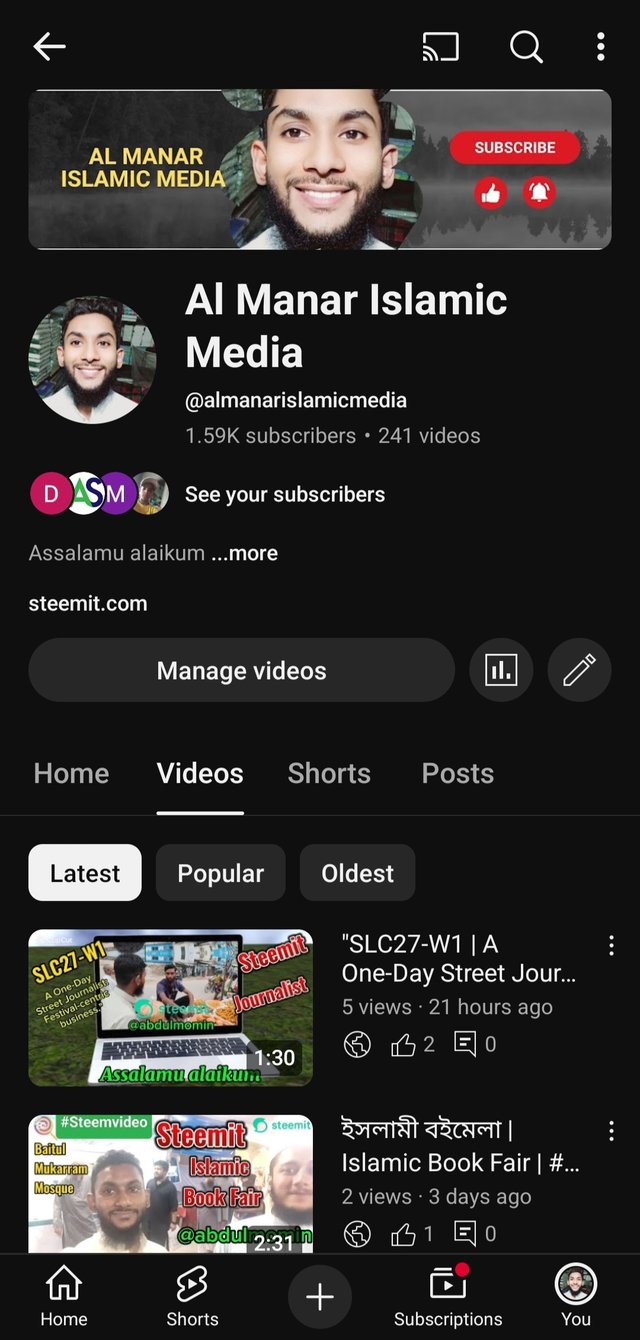Select the Popular filter chip
The width and height of the screenshot is (640, 1340).
[x=220, y=873]
